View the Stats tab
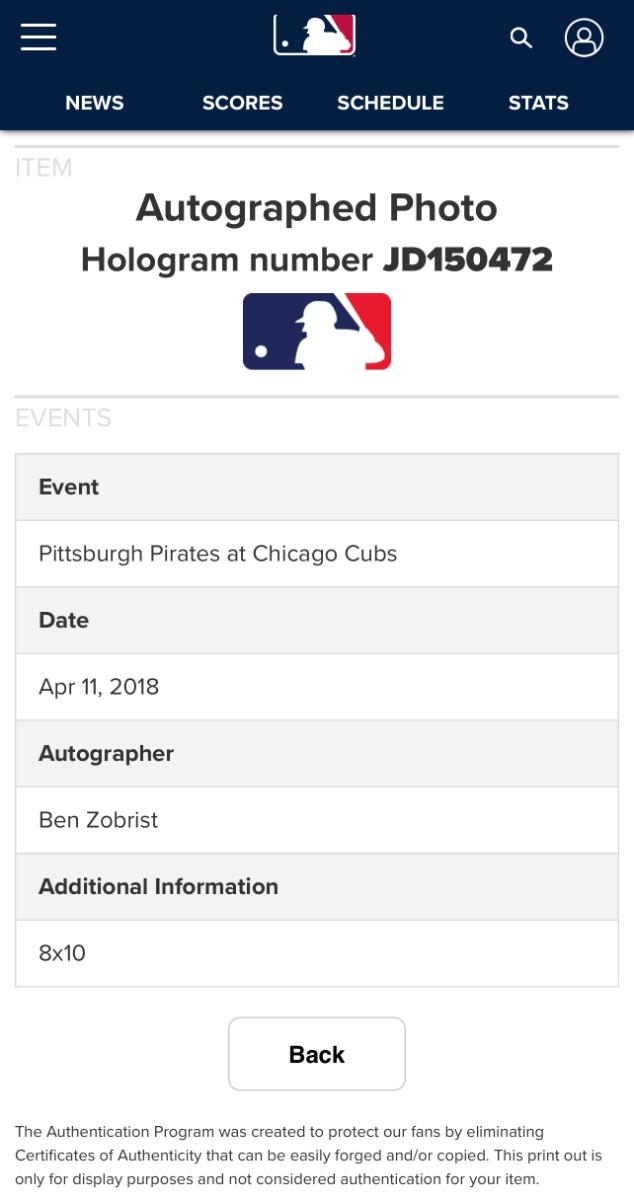The height and width of the screenshot is (1199, 634). tap(538, 103)
